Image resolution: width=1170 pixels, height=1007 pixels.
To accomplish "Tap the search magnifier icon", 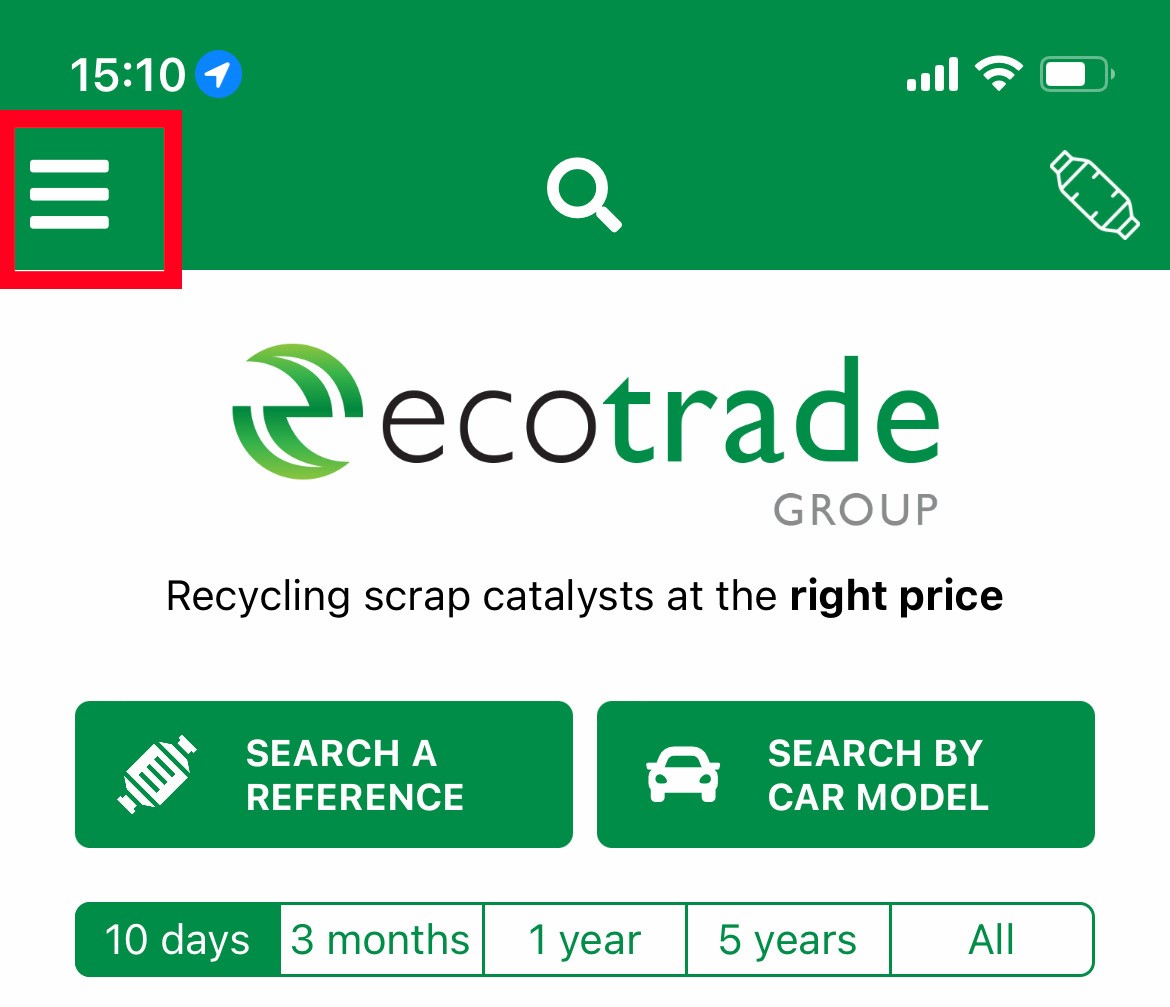I will coord(585,196).
